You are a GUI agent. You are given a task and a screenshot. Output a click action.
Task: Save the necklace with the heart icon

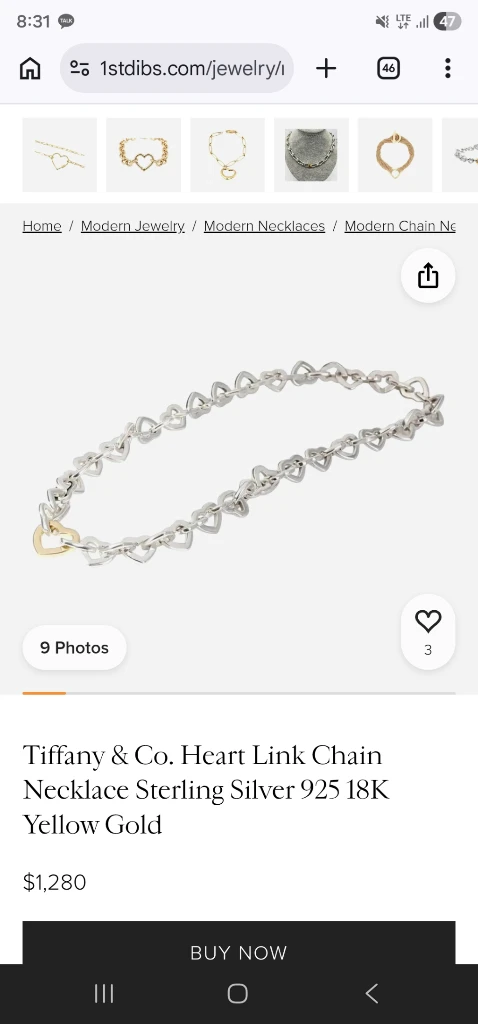(x=428, y=632)
